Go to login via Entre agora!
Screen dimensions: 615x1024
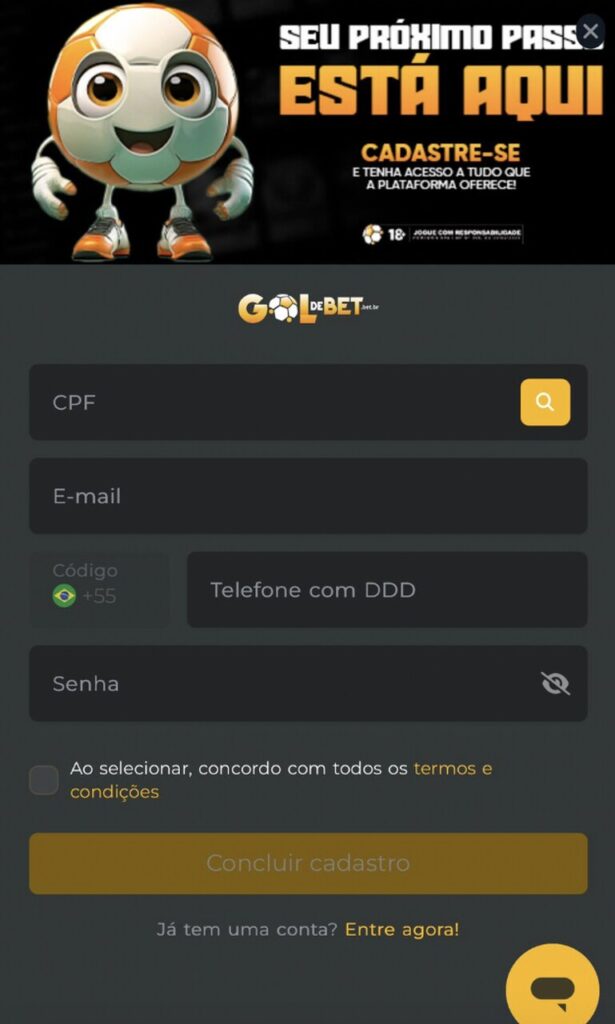(402, 929)
